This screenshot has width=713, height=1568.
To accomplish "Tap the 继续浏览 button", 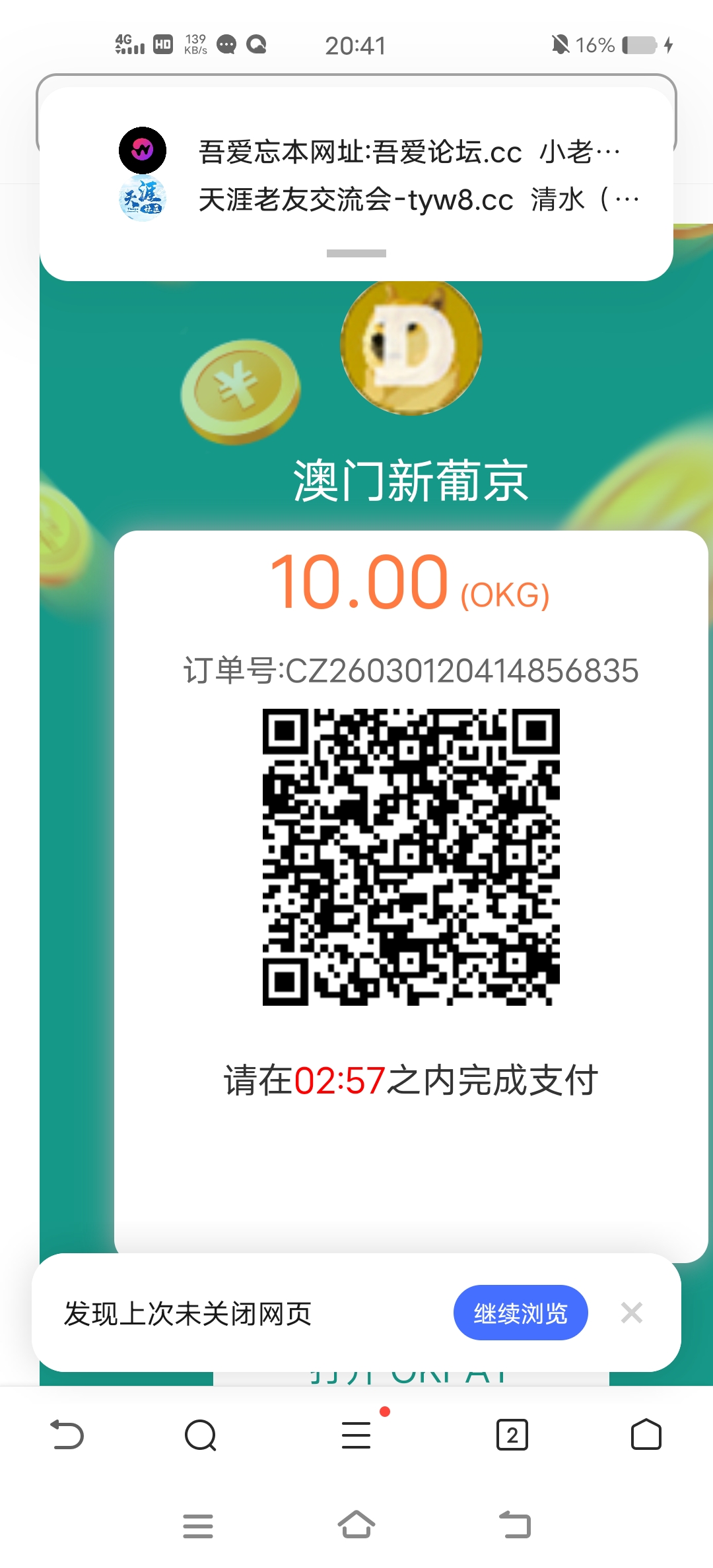I will (x=520, y=1313).
